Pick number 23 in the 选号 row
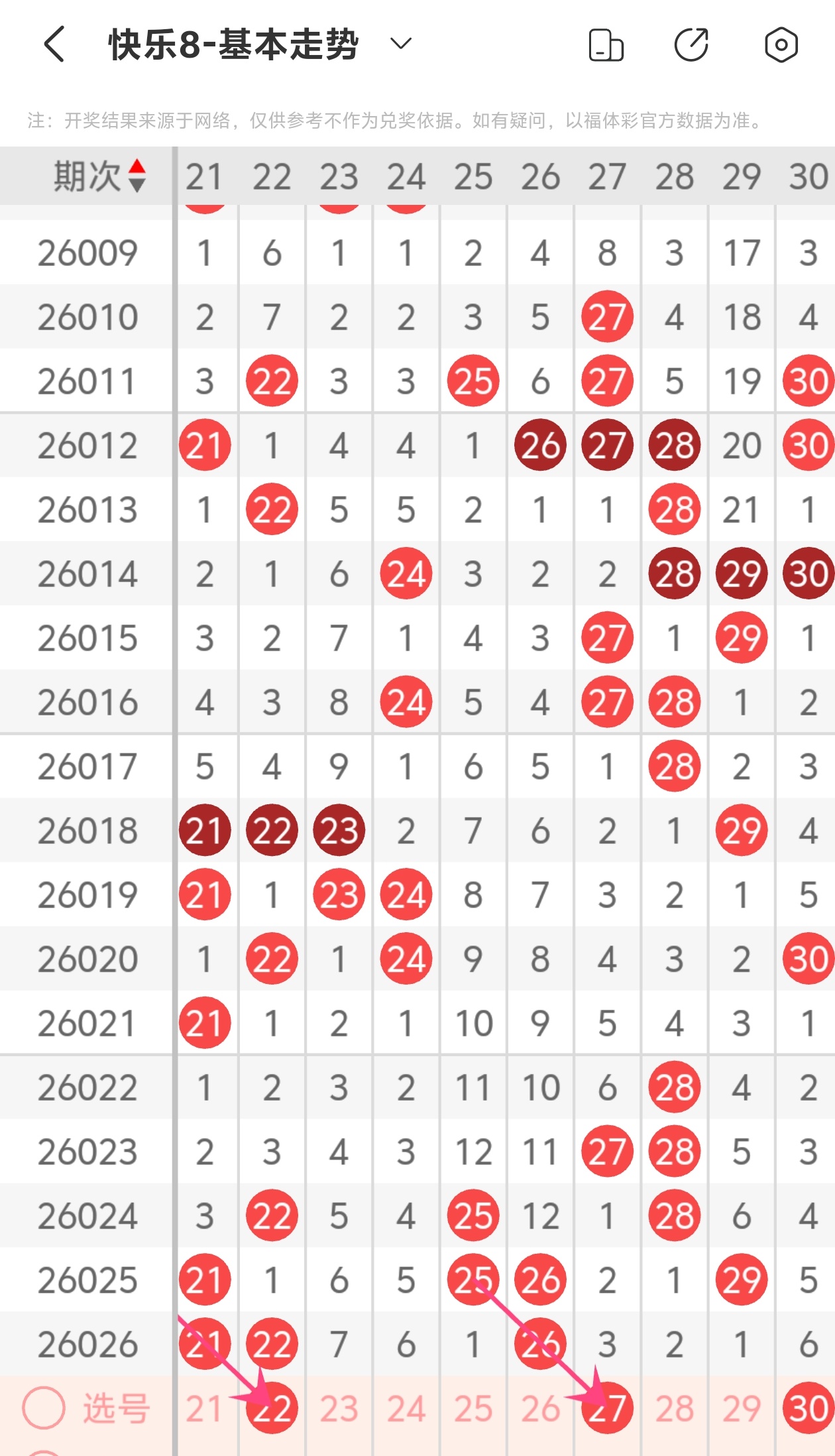This screenshot has height=1456, width=835. pos(339,1408)
